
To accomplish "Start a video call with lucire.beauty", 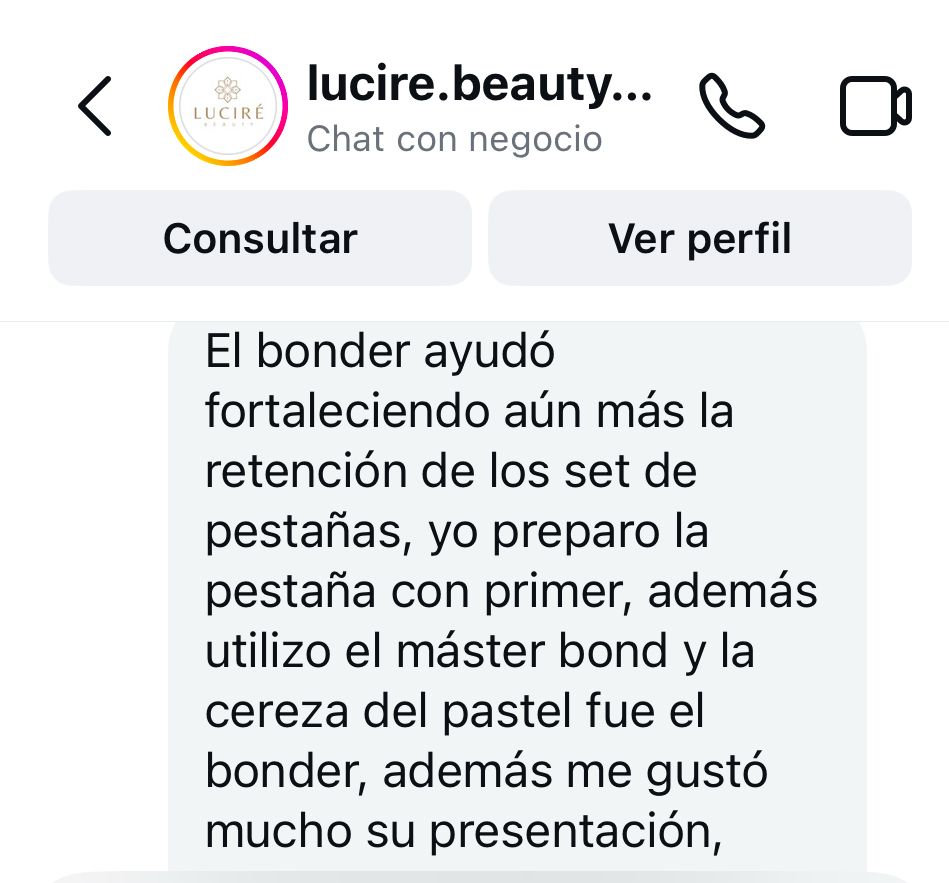I will [874, 105].
